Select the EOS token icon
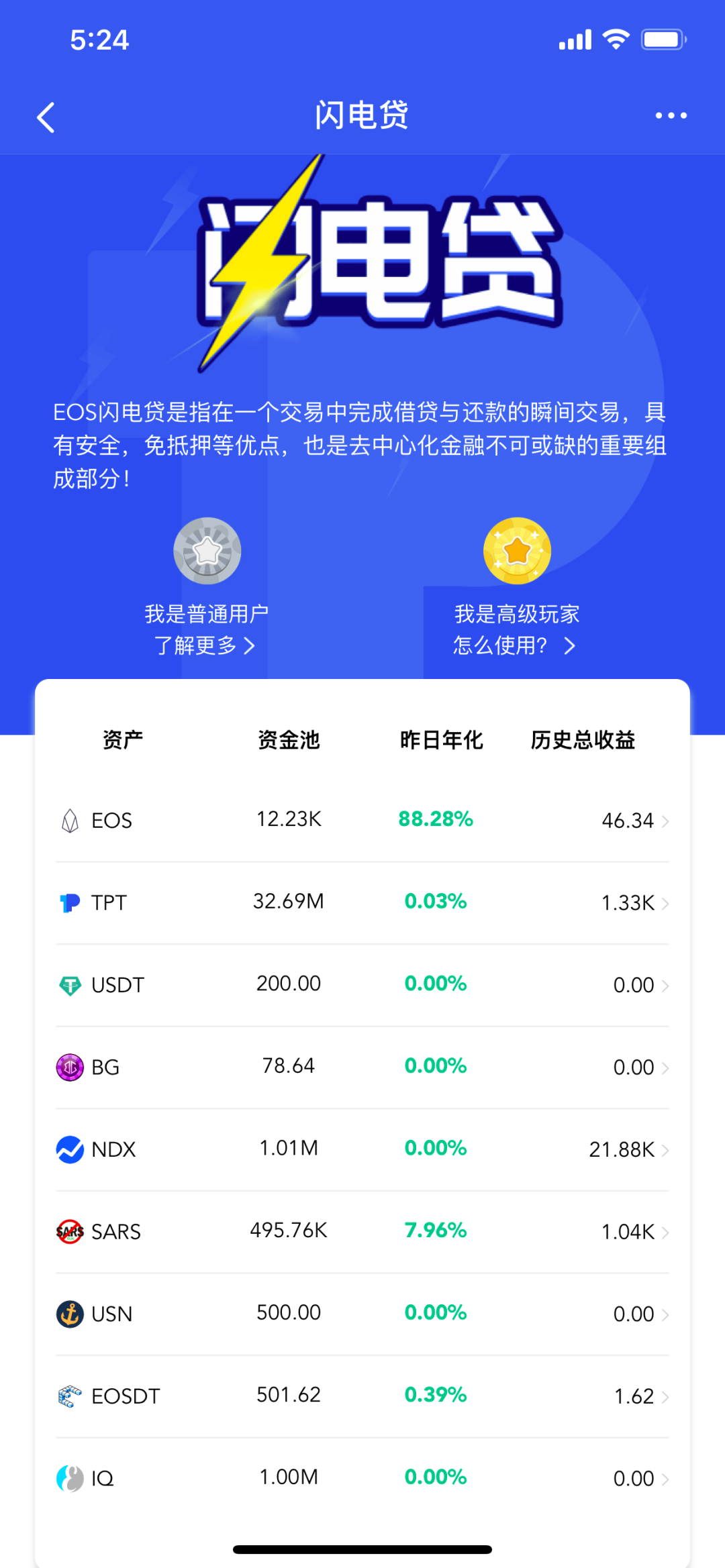Image resolution: width=725 pixels, height=1568 pixels. [x=69, y=820]
